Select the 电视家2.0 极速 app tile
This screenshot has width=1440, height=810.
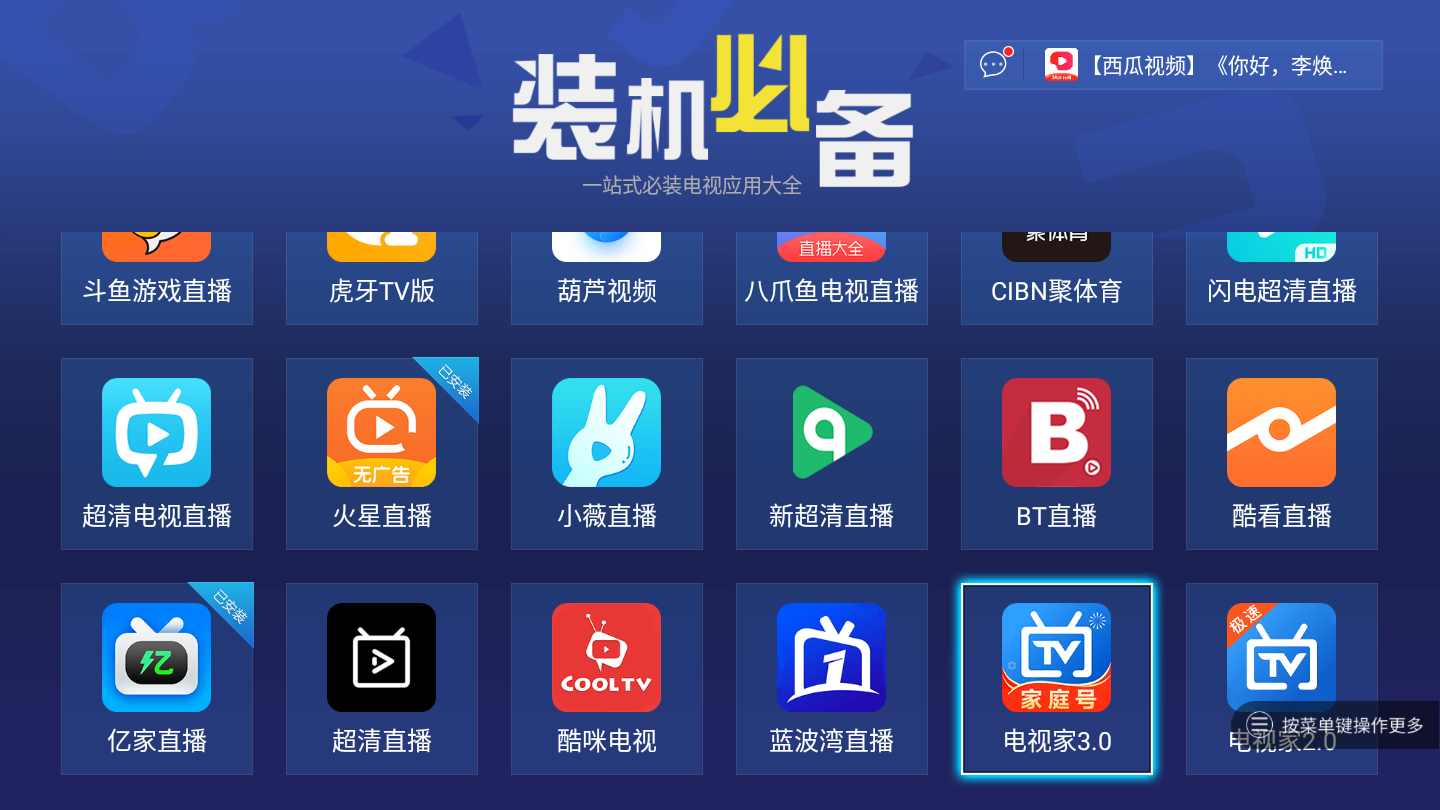(x=1282, y=660)
